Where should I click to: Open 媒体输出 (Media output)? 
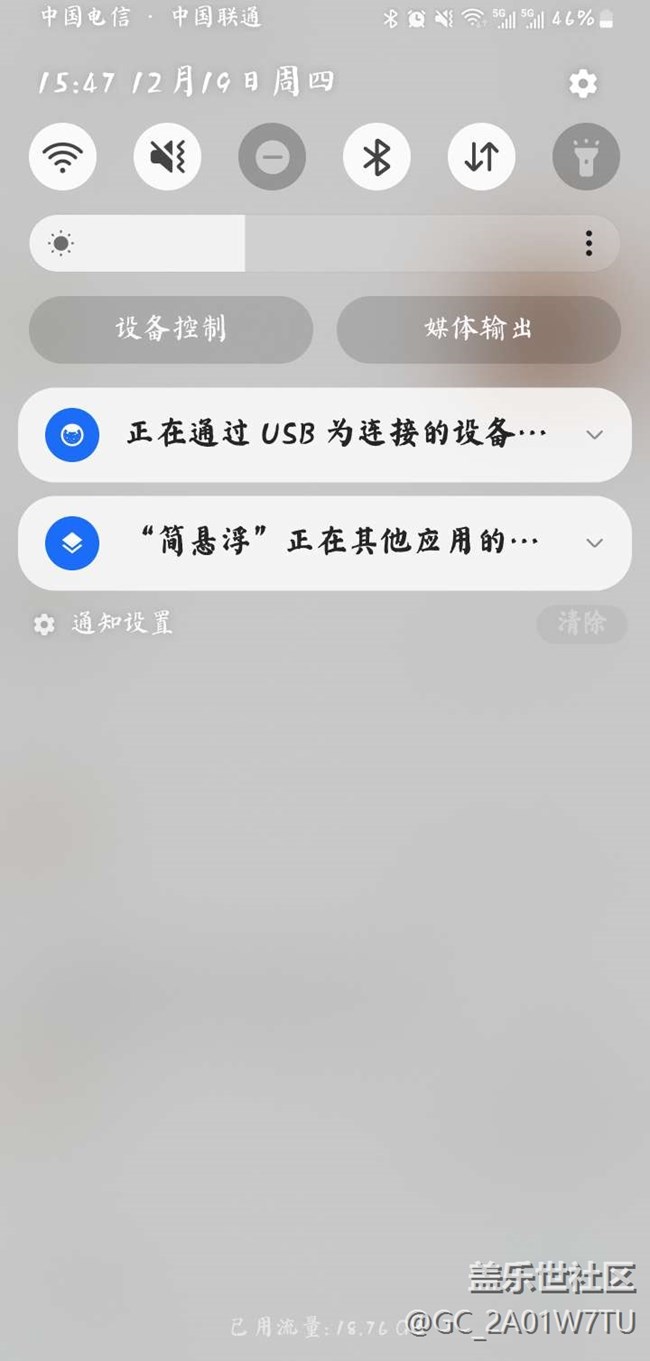478,329
